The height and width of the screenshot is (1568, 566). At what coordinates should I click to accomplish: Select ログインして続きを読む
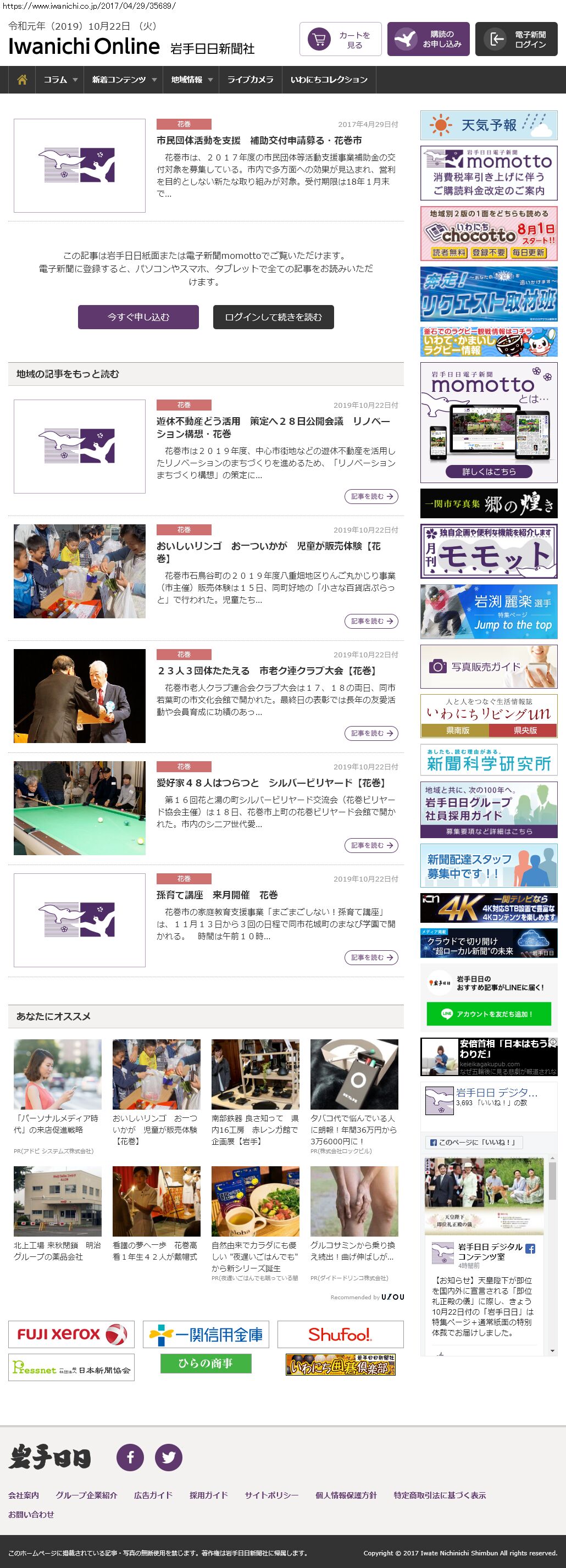(x=273, y=317)
